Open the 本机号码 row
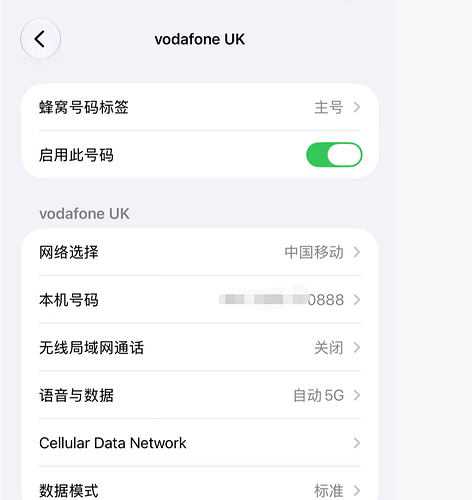 click(200, 300)
